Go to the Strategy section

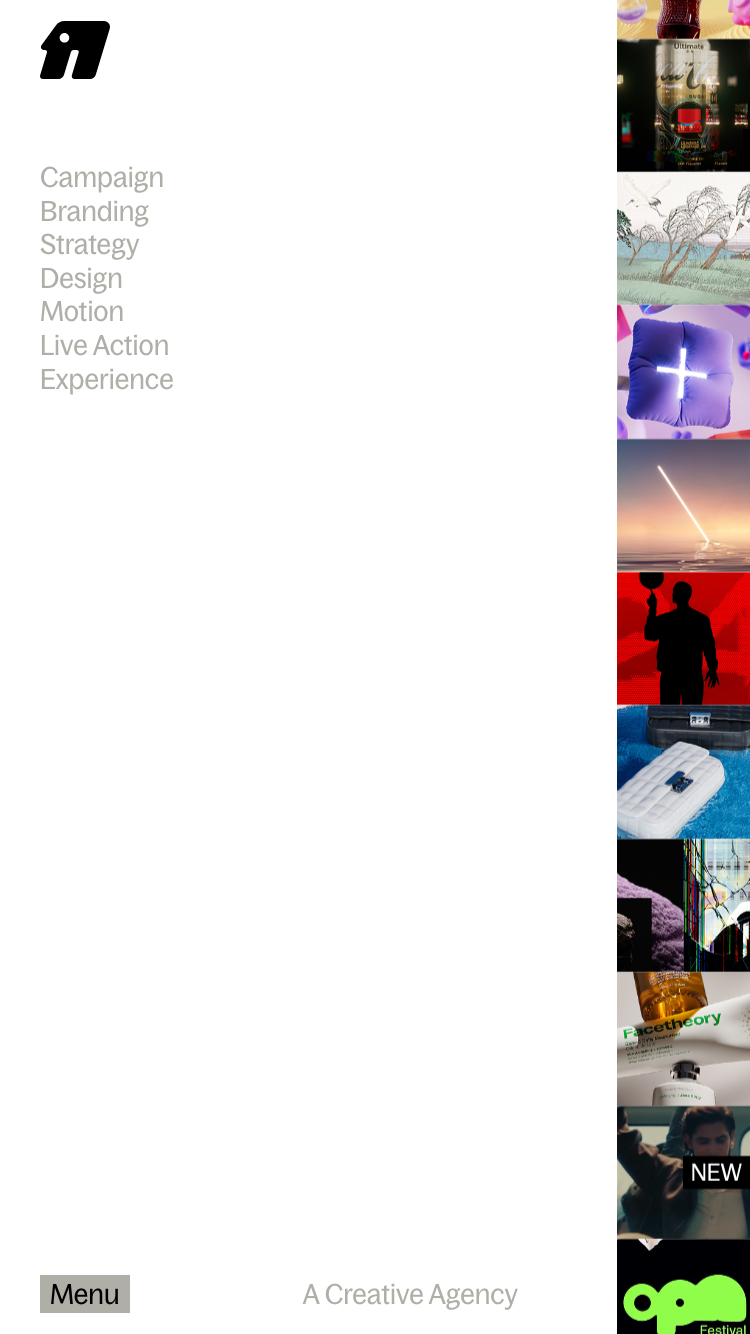click(89, 245)
